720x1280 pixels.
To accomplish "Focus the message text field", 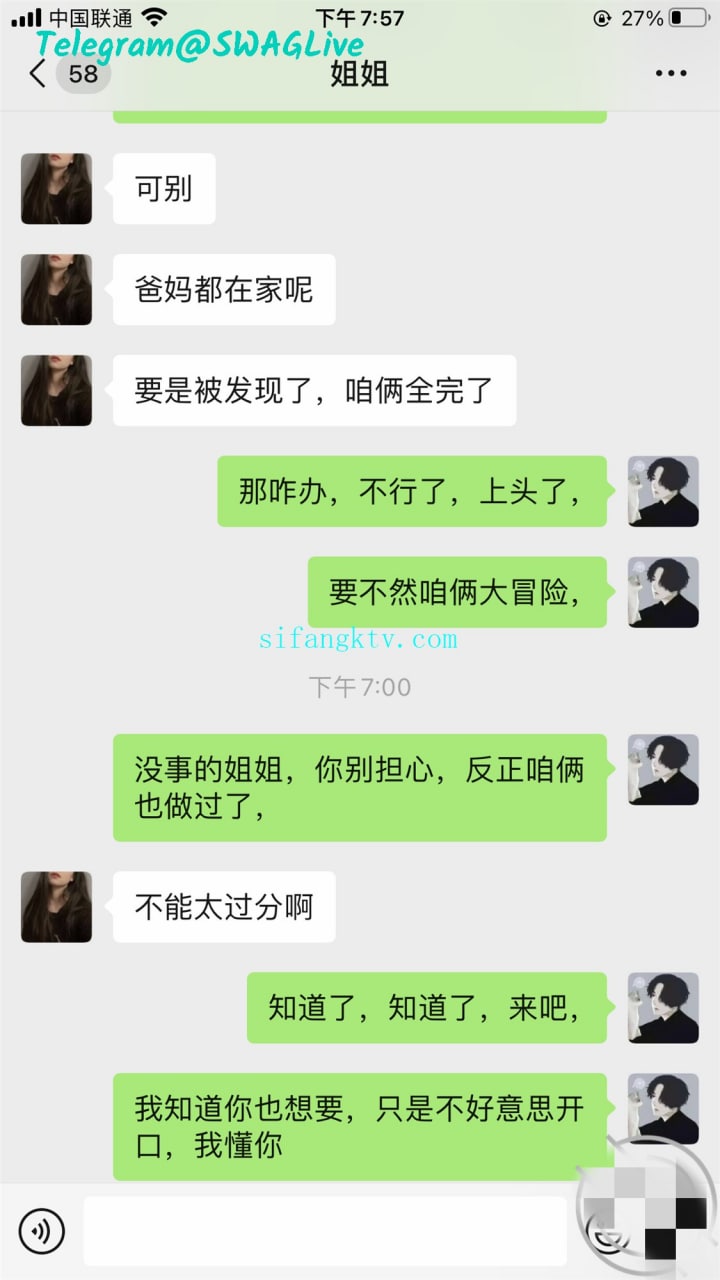I will [324, 1231].
